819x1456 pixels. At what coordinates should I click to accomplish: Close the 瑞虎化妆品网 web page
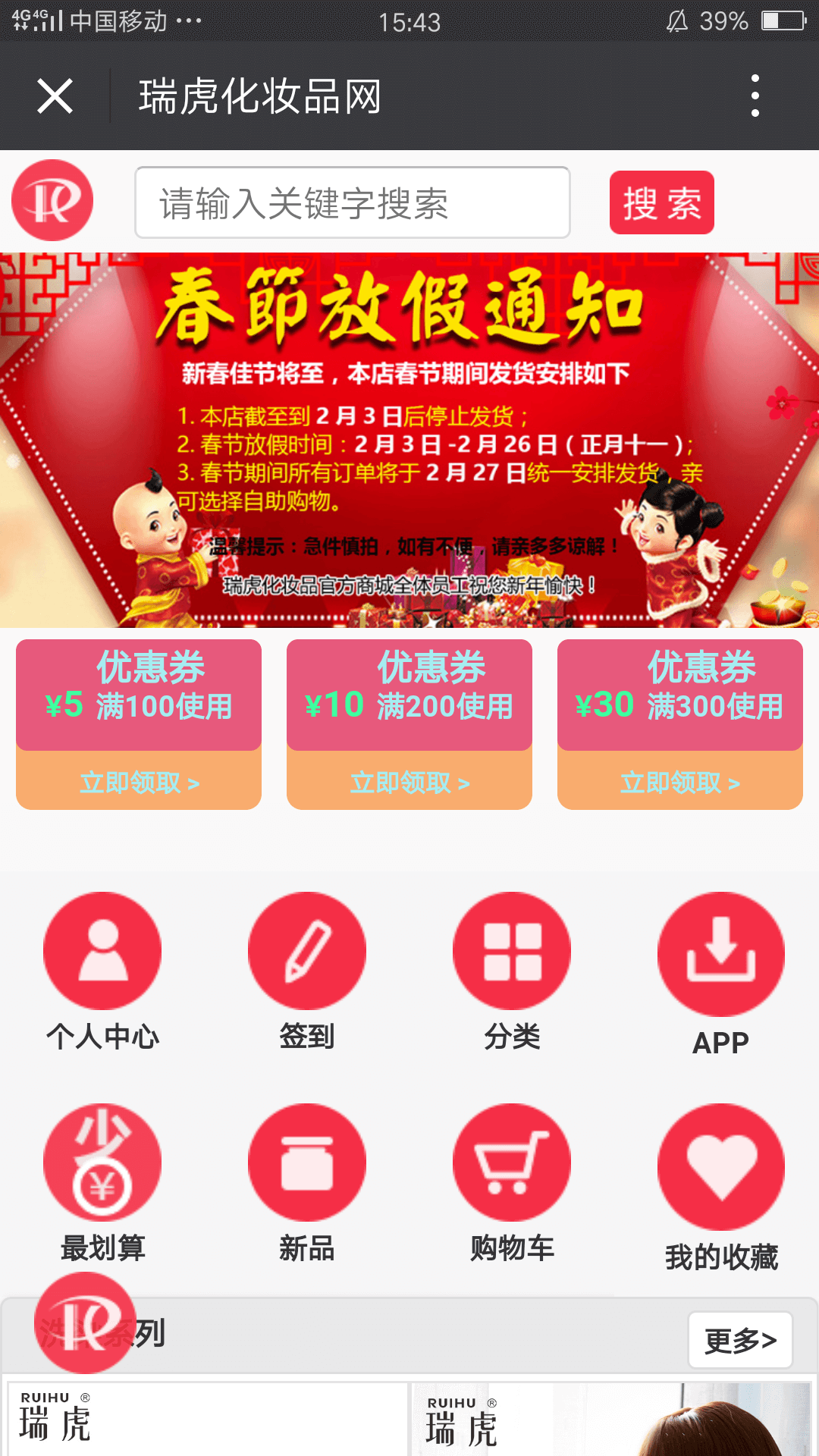tap(55, 96)
